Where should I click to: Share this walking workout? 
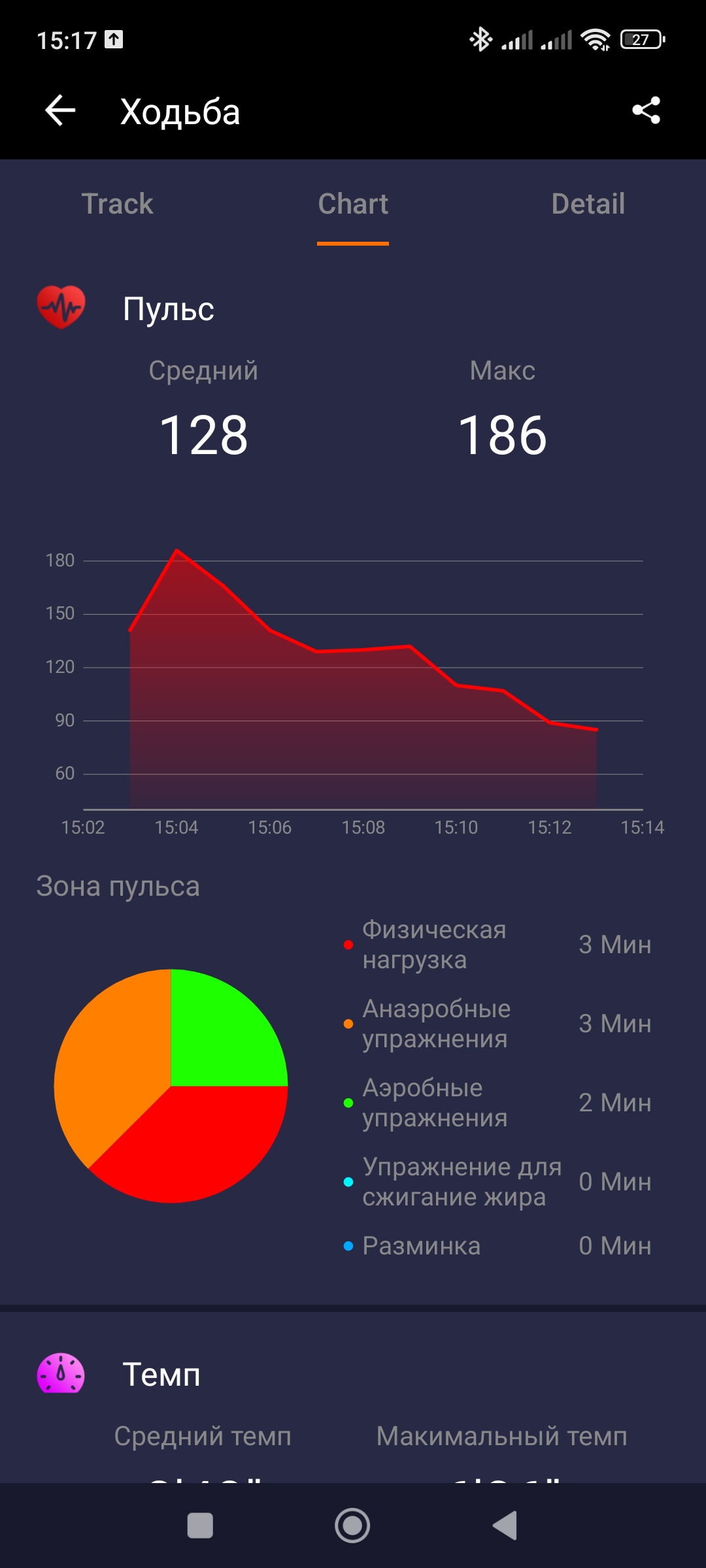pyautogui.click(x=646, y=110)
